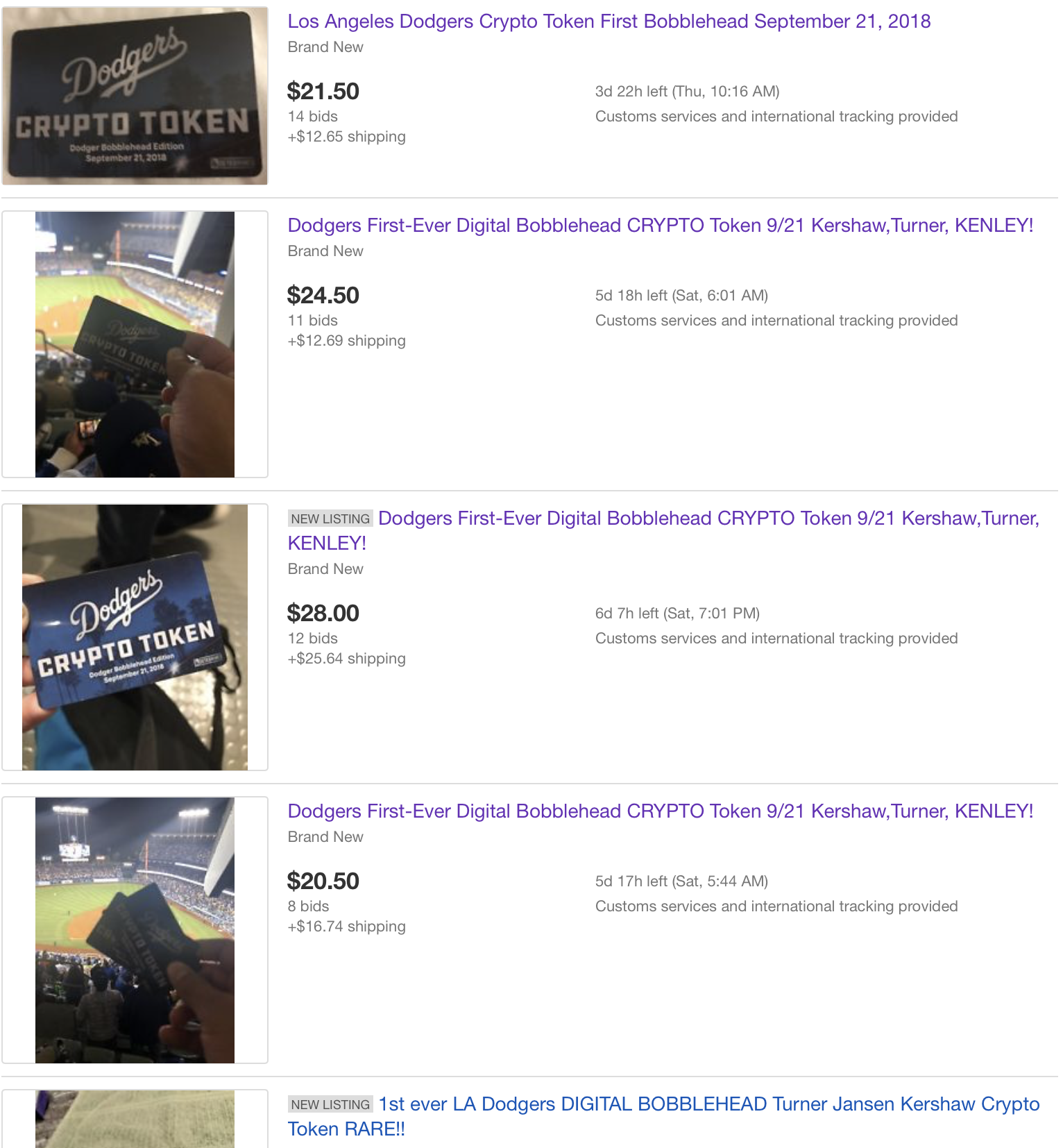Viewport: 1063px width, 1148px height.
Task: Open the $20.50 Dodgers Digital Bobblehead listing title
Action: click(660, 811)
